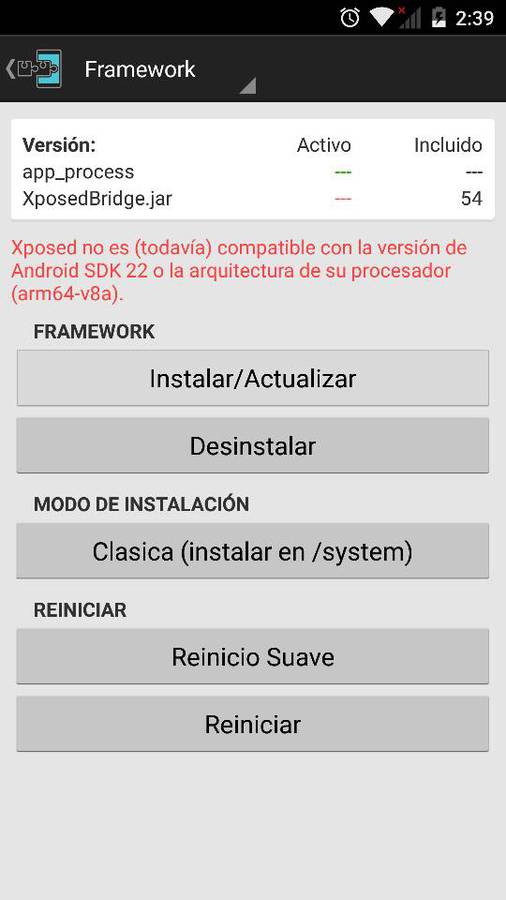Tap Desinstalar to uninstall the framework
Screen dimensions: 506x900
click(x=253, y=446)
